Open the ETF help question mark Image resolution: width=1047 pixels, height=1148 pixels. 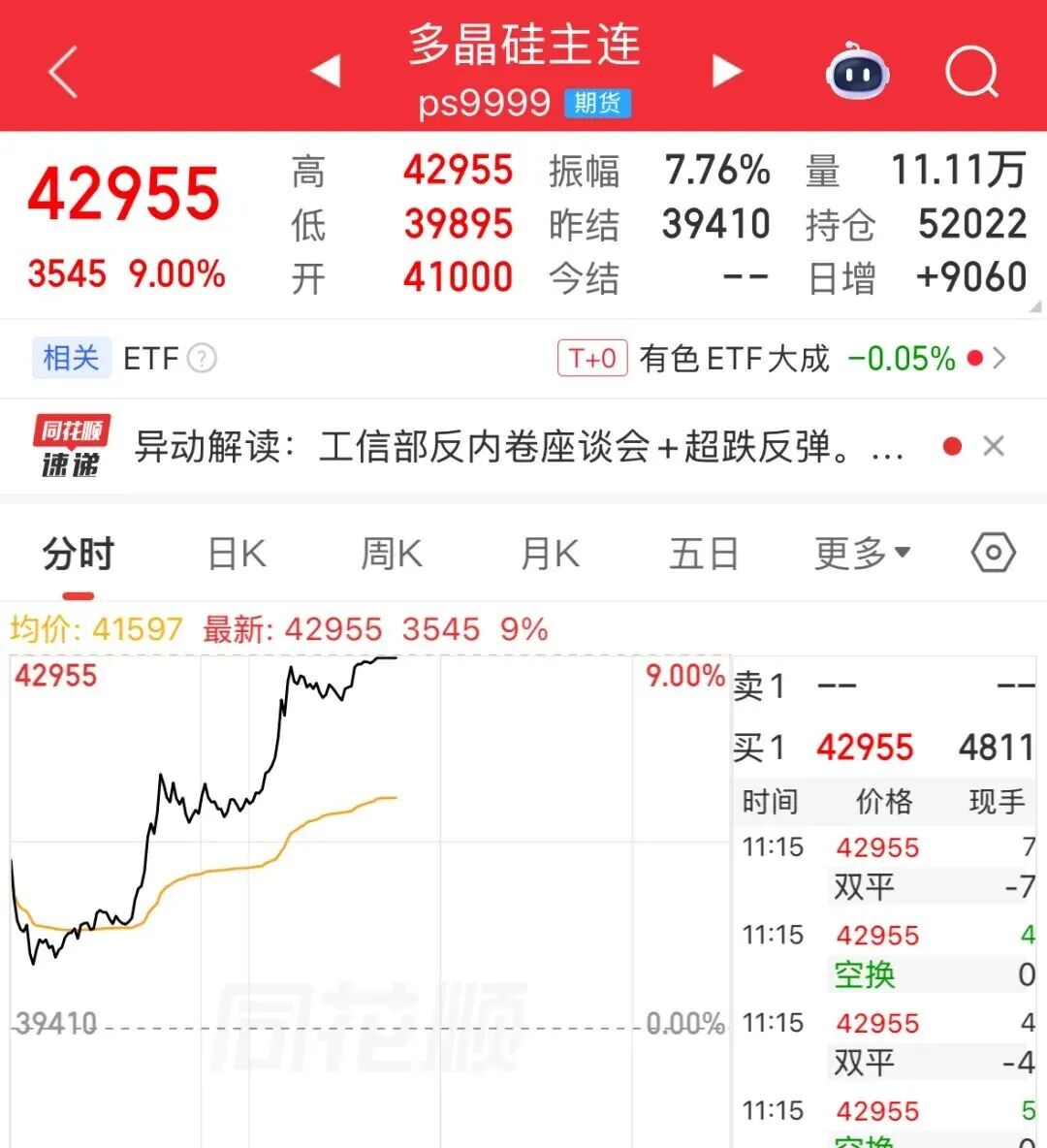202,359
